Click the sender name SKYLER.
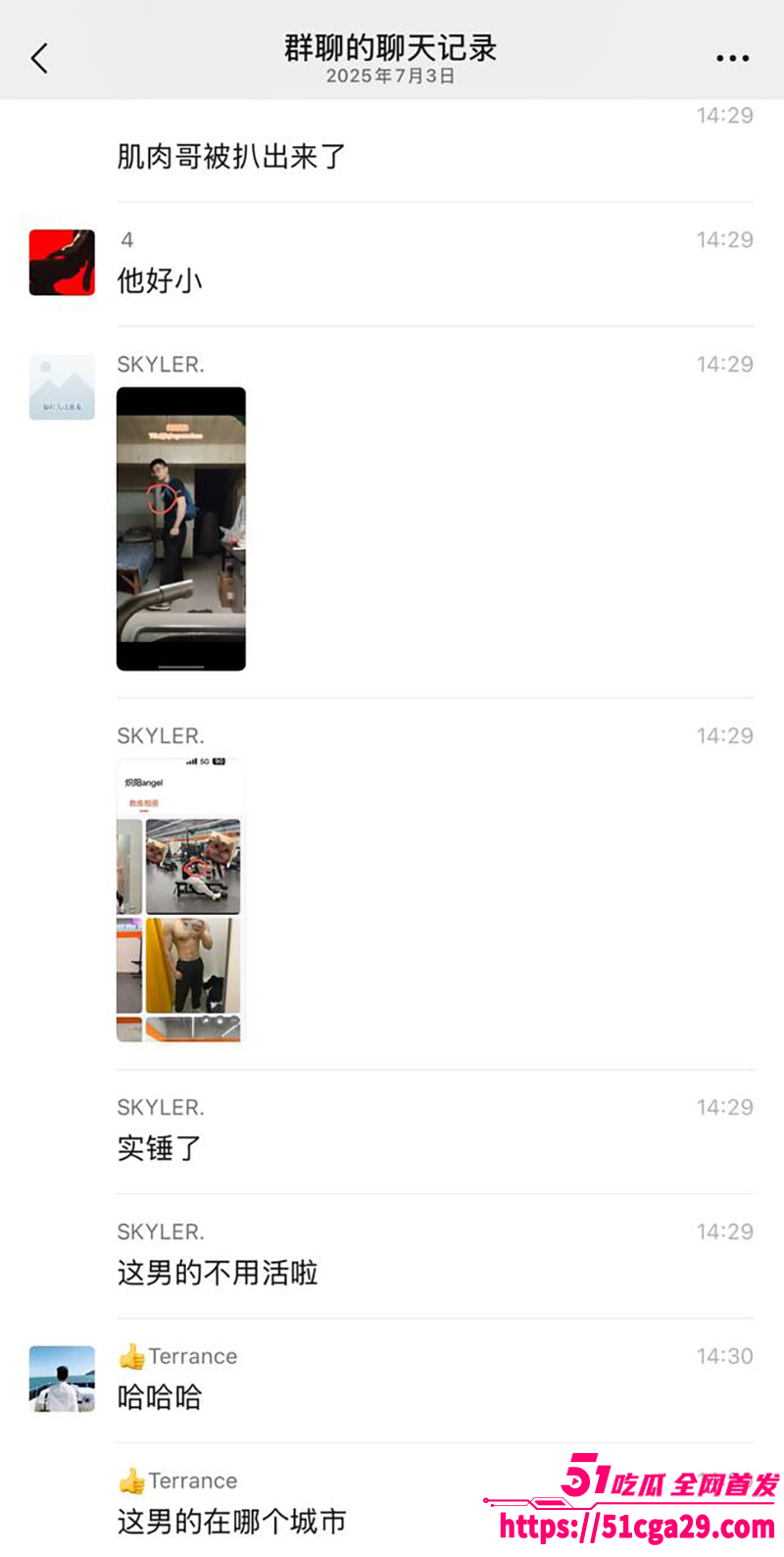Viewport: 784px width, 1557px height. (x=160, y=364)
